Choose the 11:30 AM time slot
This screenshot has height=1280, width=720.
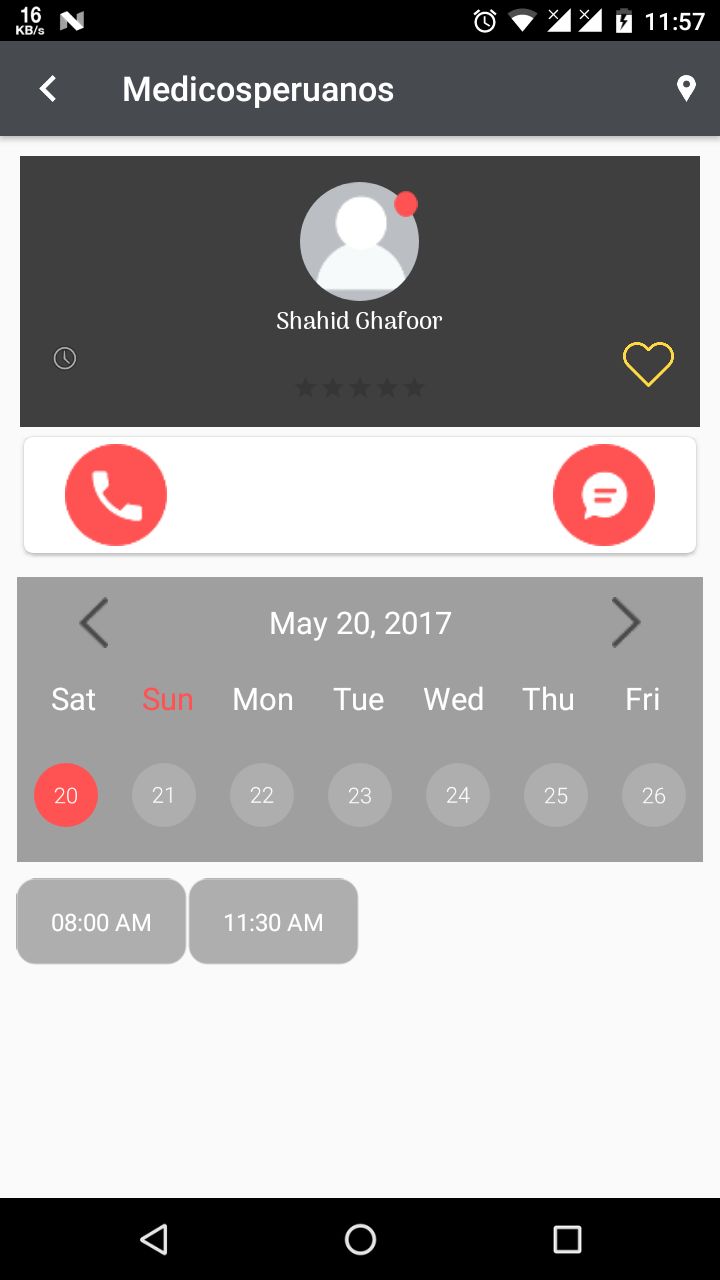point(273,921)
